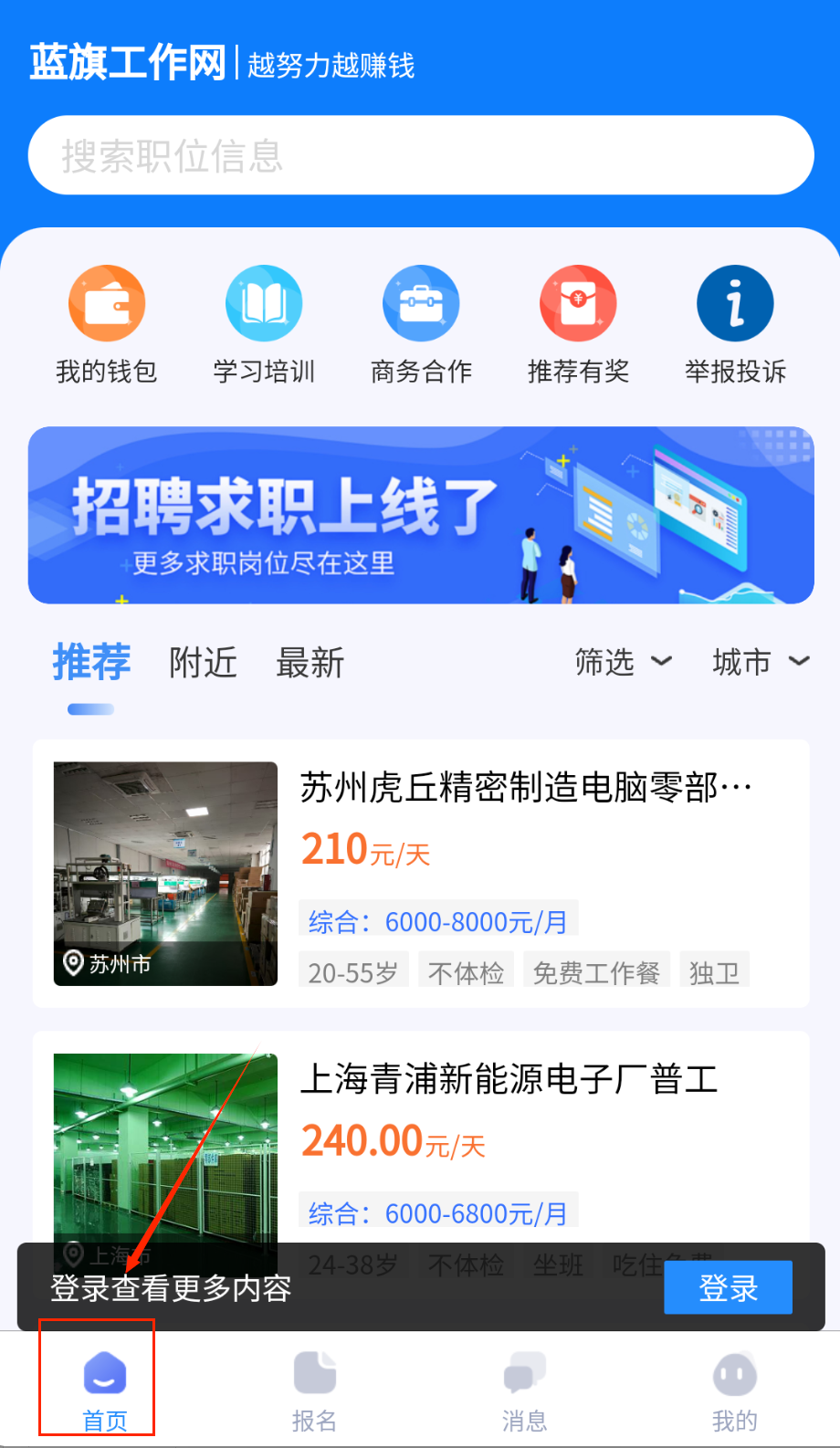
Task: Open the 招聘求职上线了 banner
Action: point(420,515)
